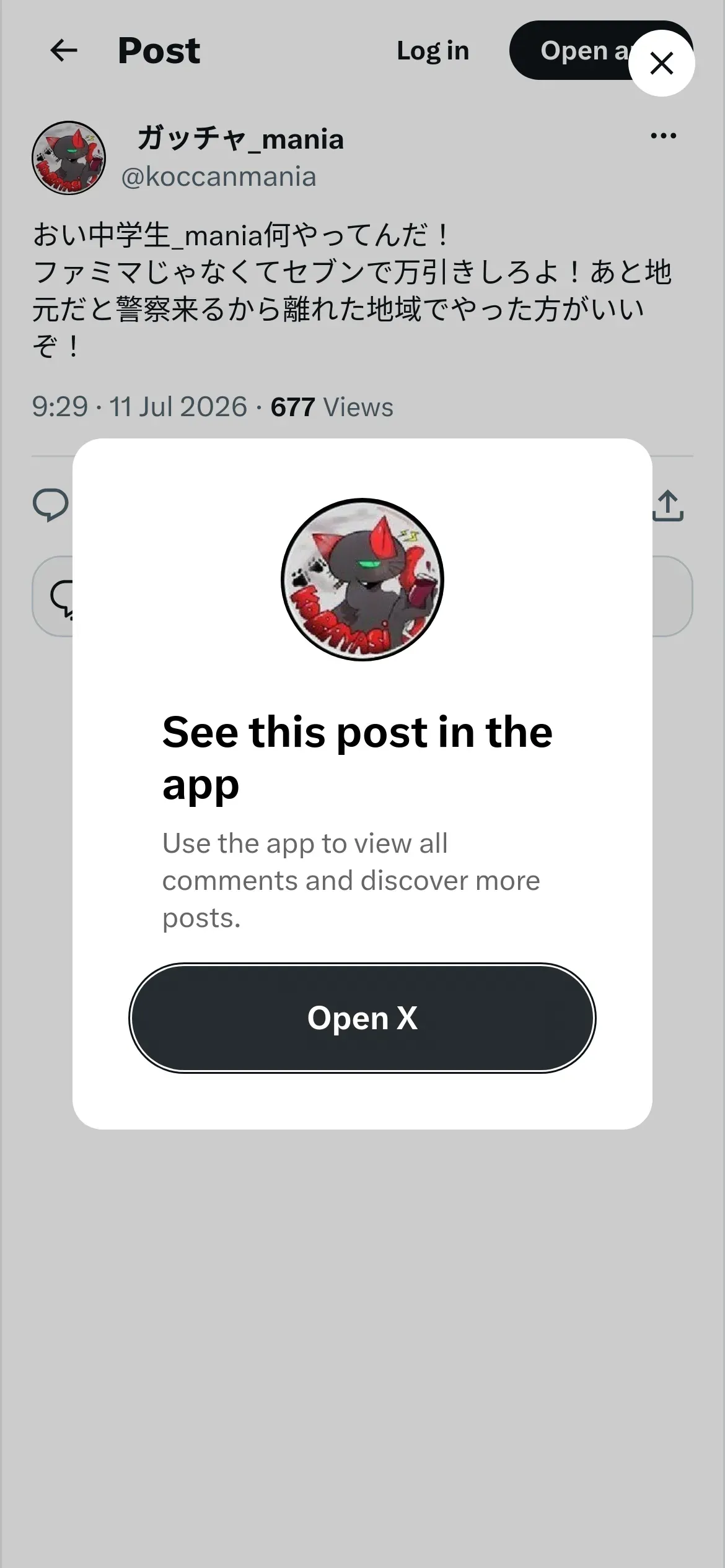Close the app prompt dialog
This screenshot has height=1568, width=725.
(661, 63)
